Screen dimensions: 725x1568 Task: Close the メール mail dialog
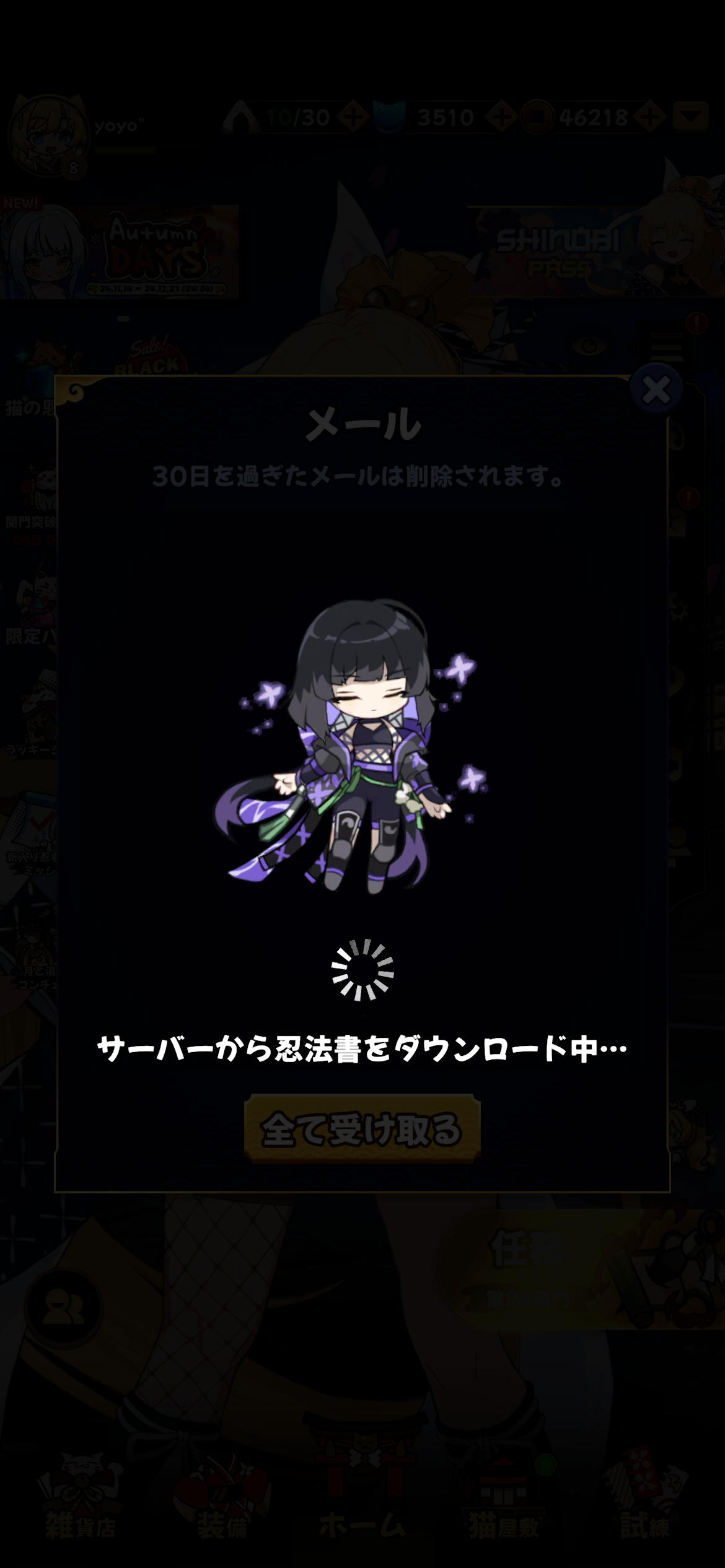point(656,390)
